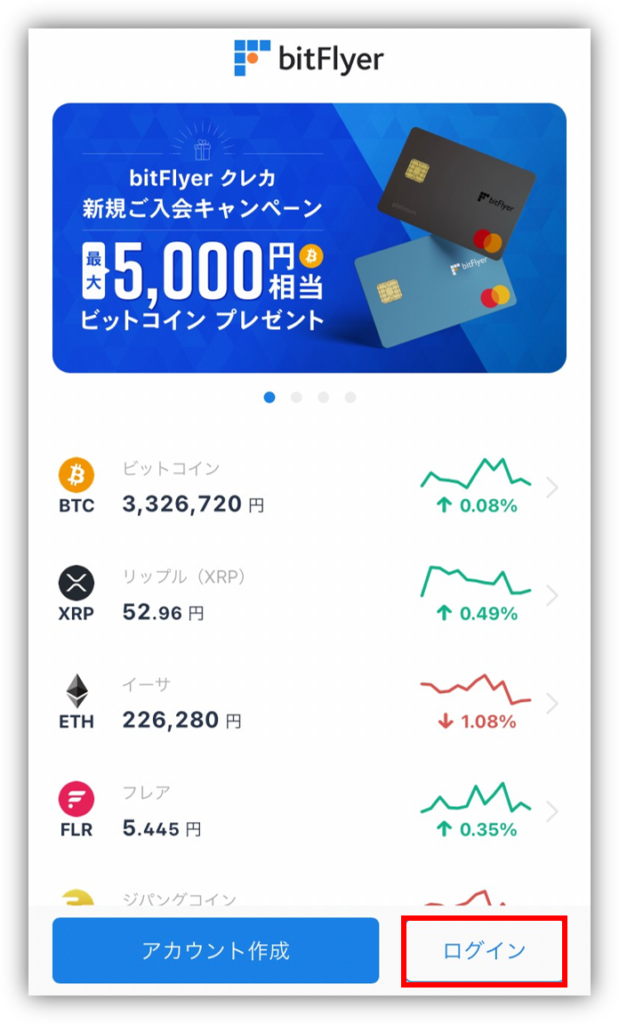Open the Bitcoin (BTC) price row

(309, 487)
